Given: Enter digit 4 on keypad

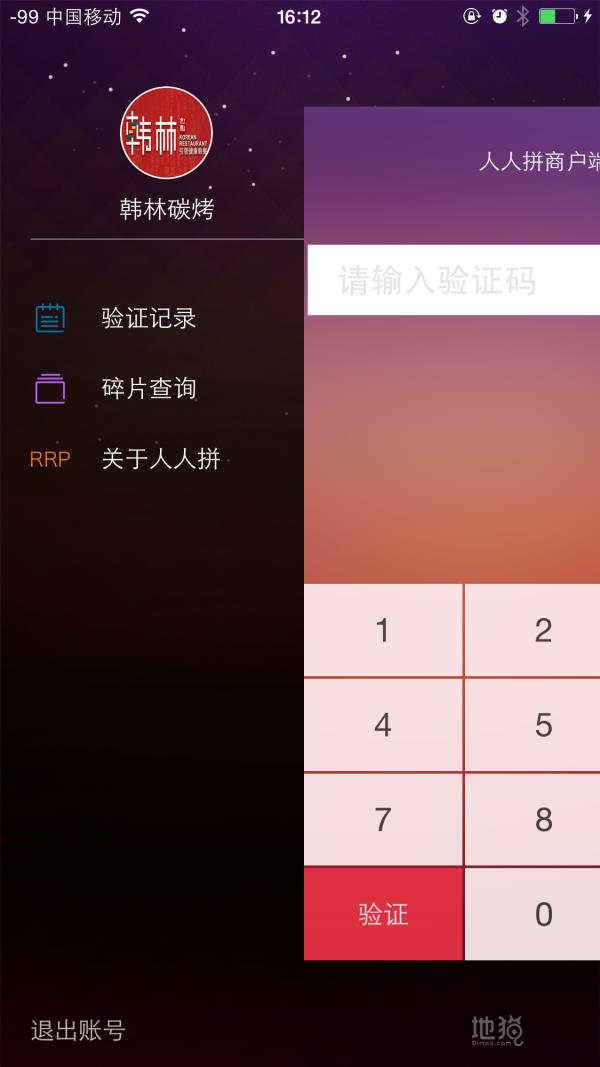Looking at the screenshot, I should click(x=383, y=725).
